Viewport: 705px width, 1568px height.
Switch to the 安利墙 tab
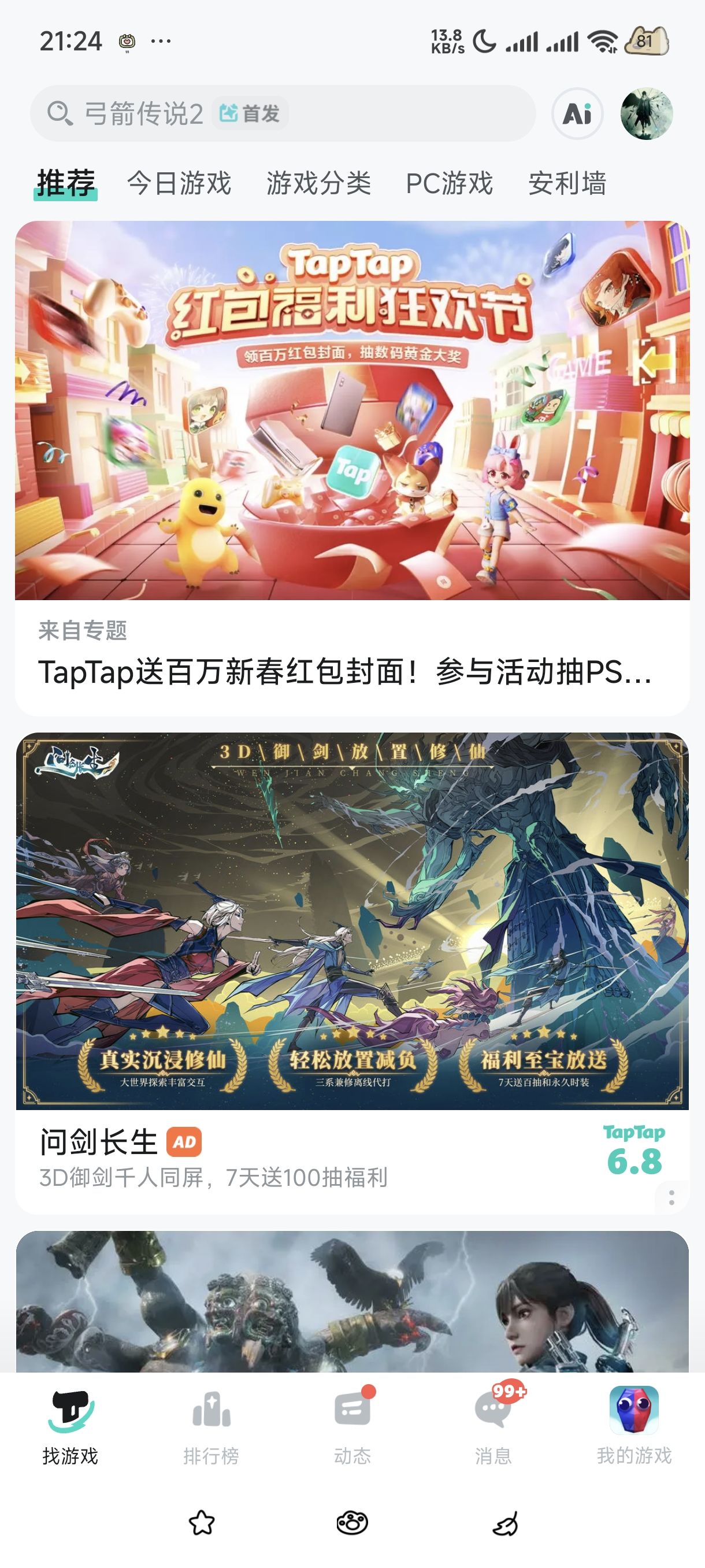(567, 183)
